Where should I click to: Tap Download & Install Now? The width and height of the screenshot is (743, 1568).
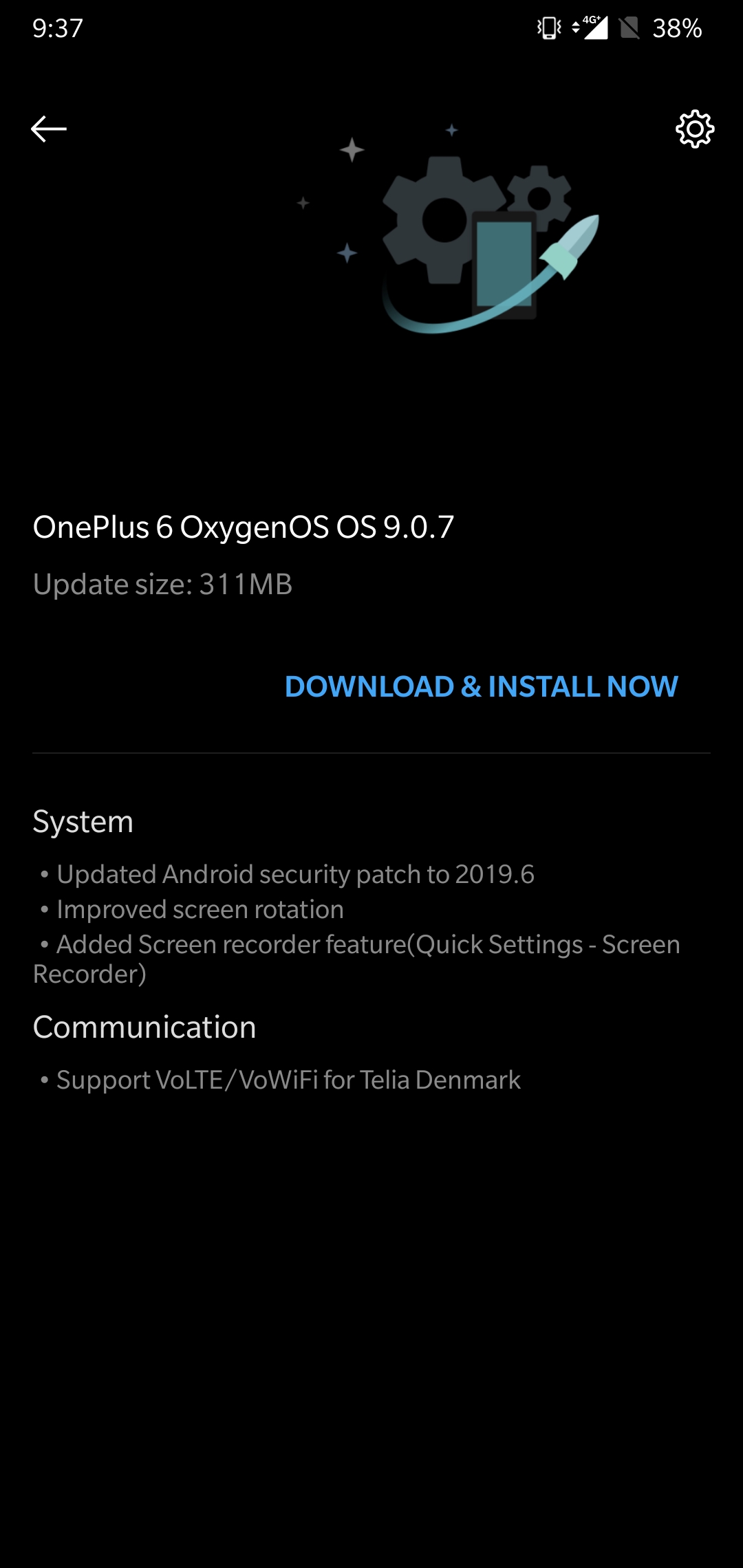click(x=482, y=686)
